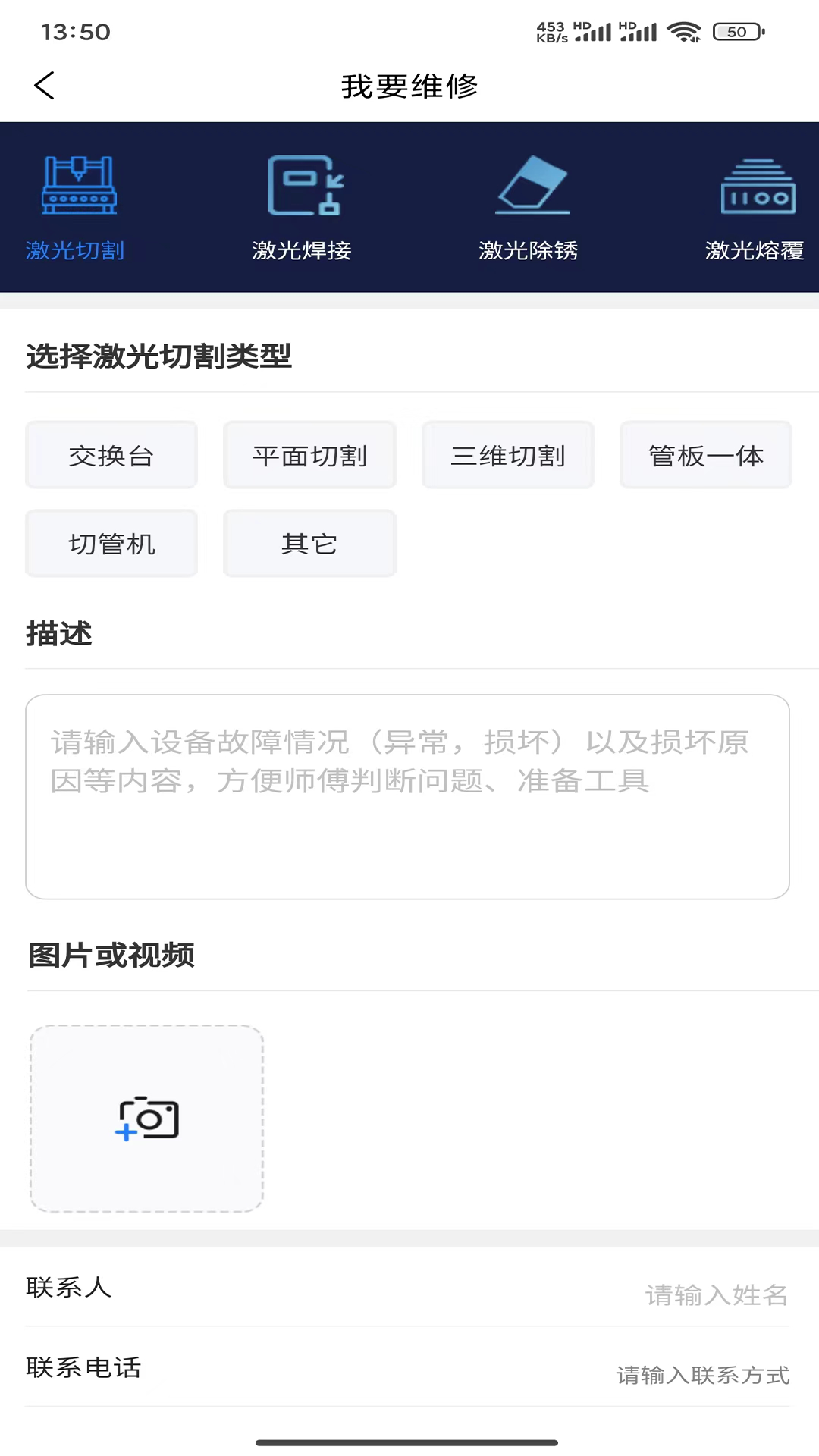
Task: Tap the 联系人 name input field
Action: point(715,1294)
